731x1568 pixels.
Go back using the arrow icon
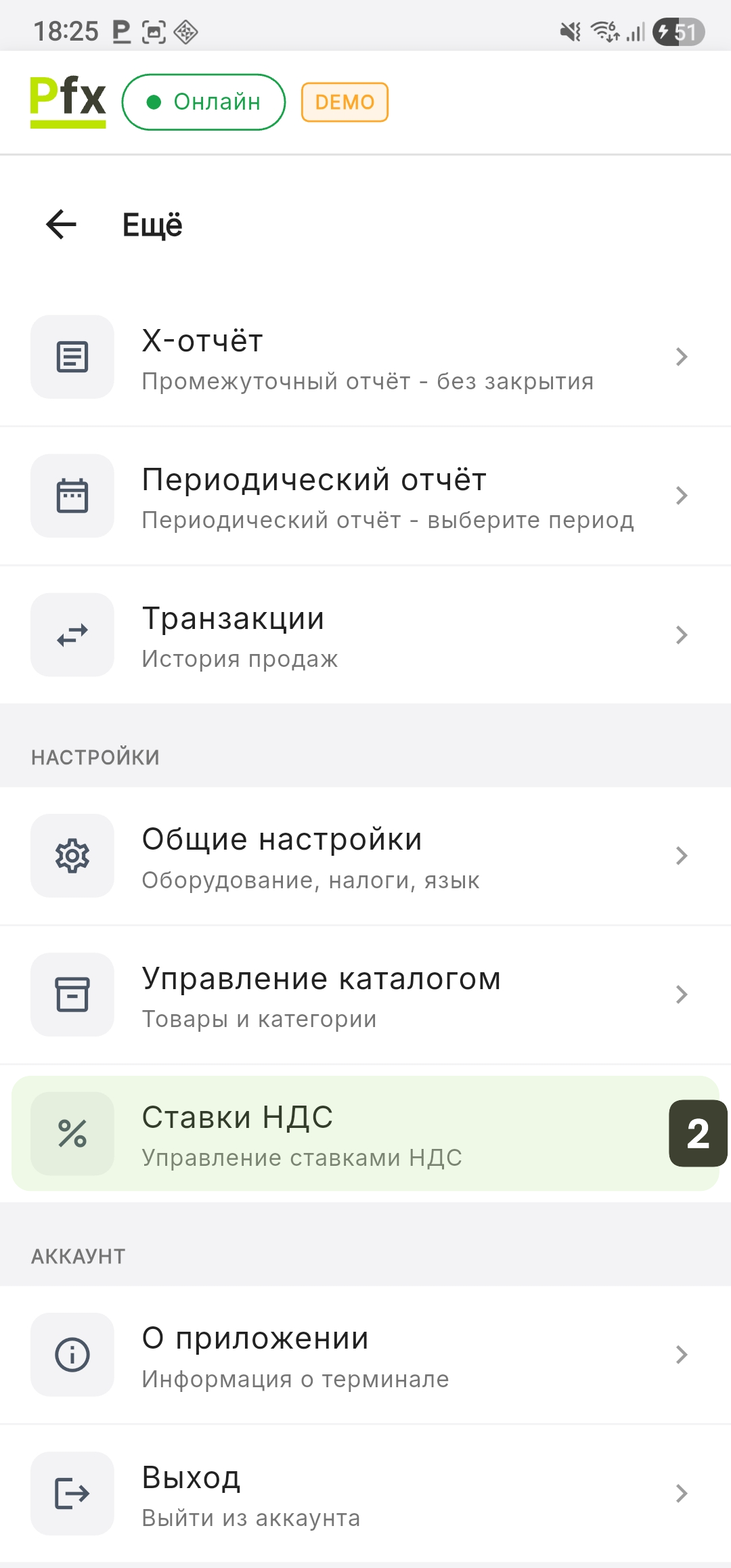click(62, 225)
